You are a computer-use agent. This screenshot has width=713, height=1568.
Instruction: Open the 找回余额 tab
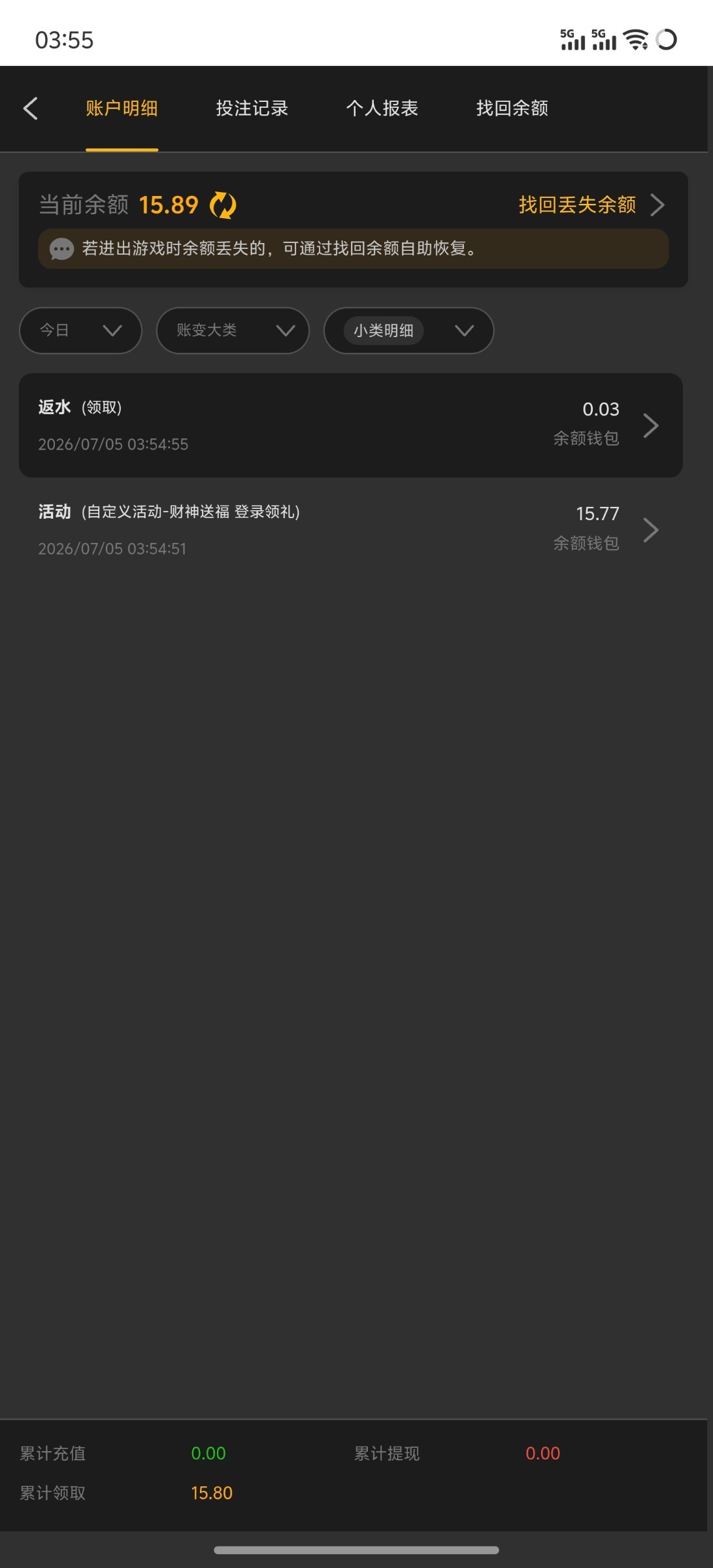pyautogui.click(x=512, y=108)
